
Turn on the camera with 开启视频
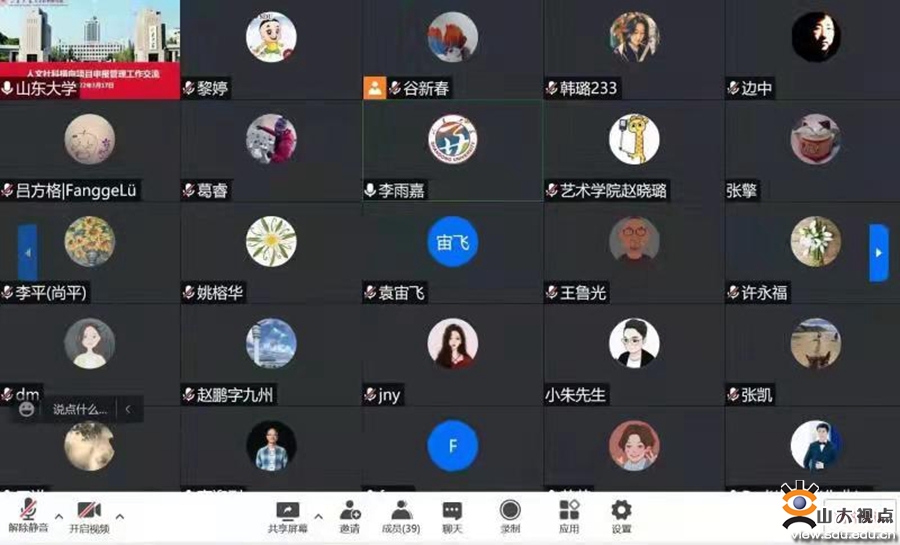(89, 515)
